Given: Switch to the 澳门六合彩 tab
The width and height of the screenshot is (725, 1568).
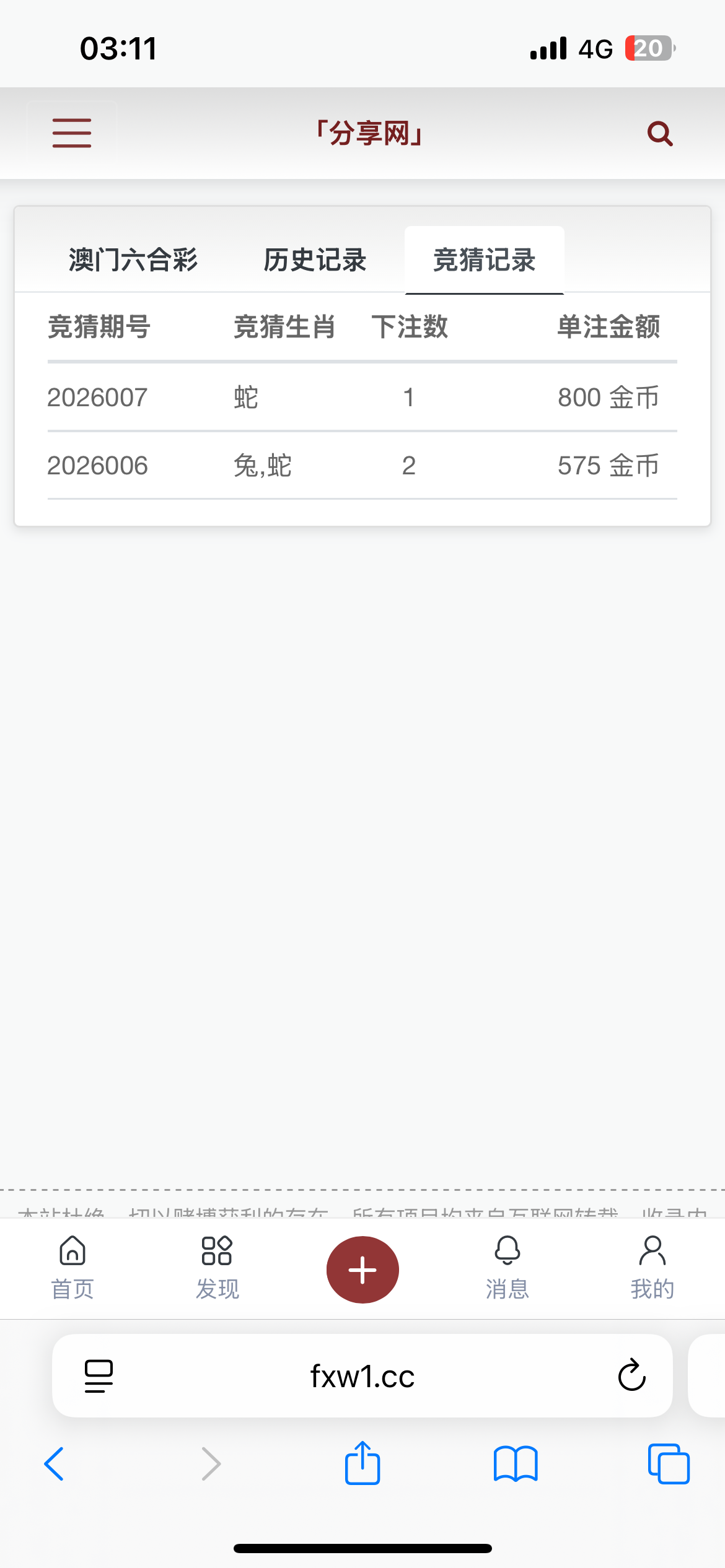Looking at the screenshot, I should 133,260.
